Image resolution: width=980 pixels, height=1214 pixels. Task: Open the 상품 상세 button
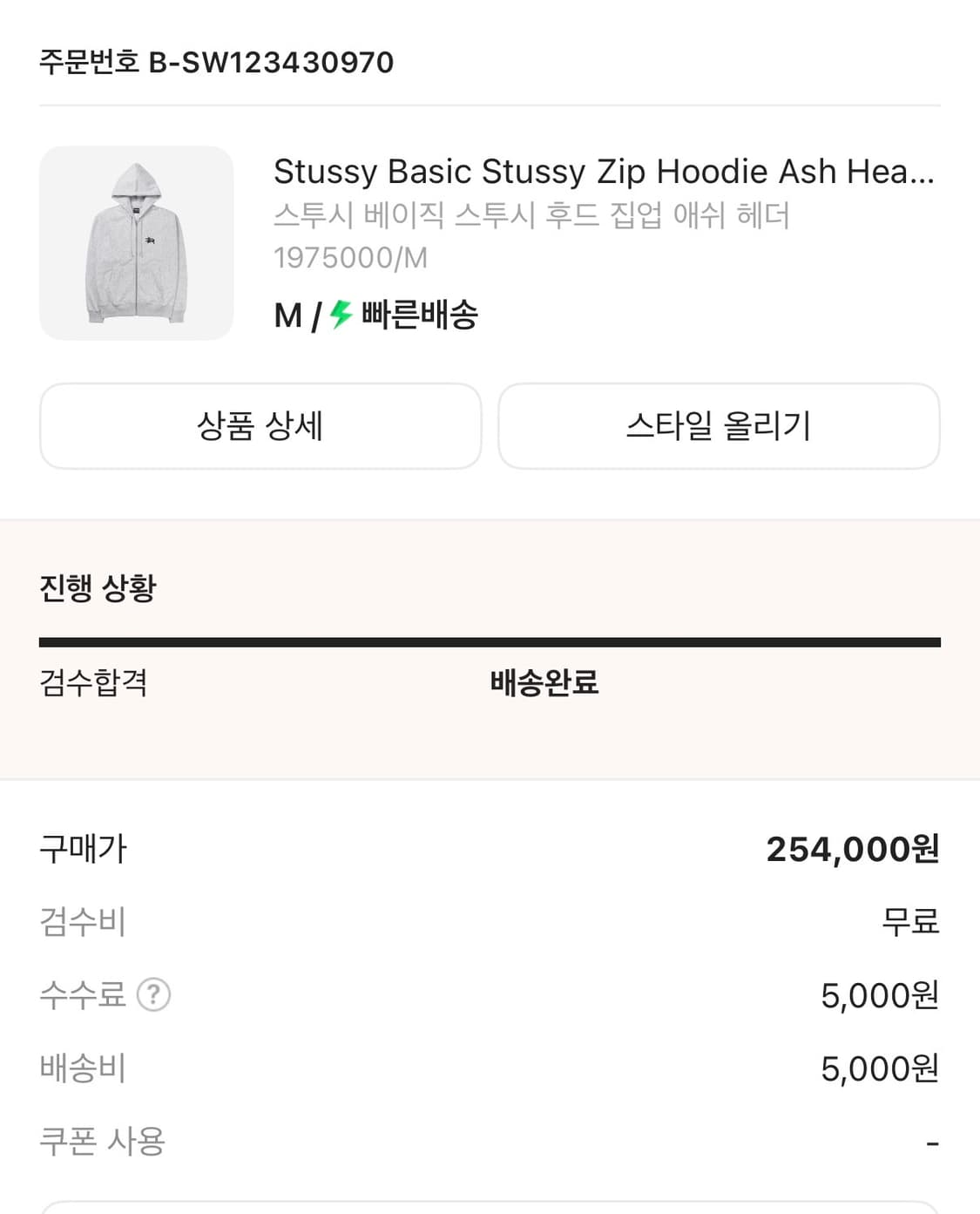point(260,426)
